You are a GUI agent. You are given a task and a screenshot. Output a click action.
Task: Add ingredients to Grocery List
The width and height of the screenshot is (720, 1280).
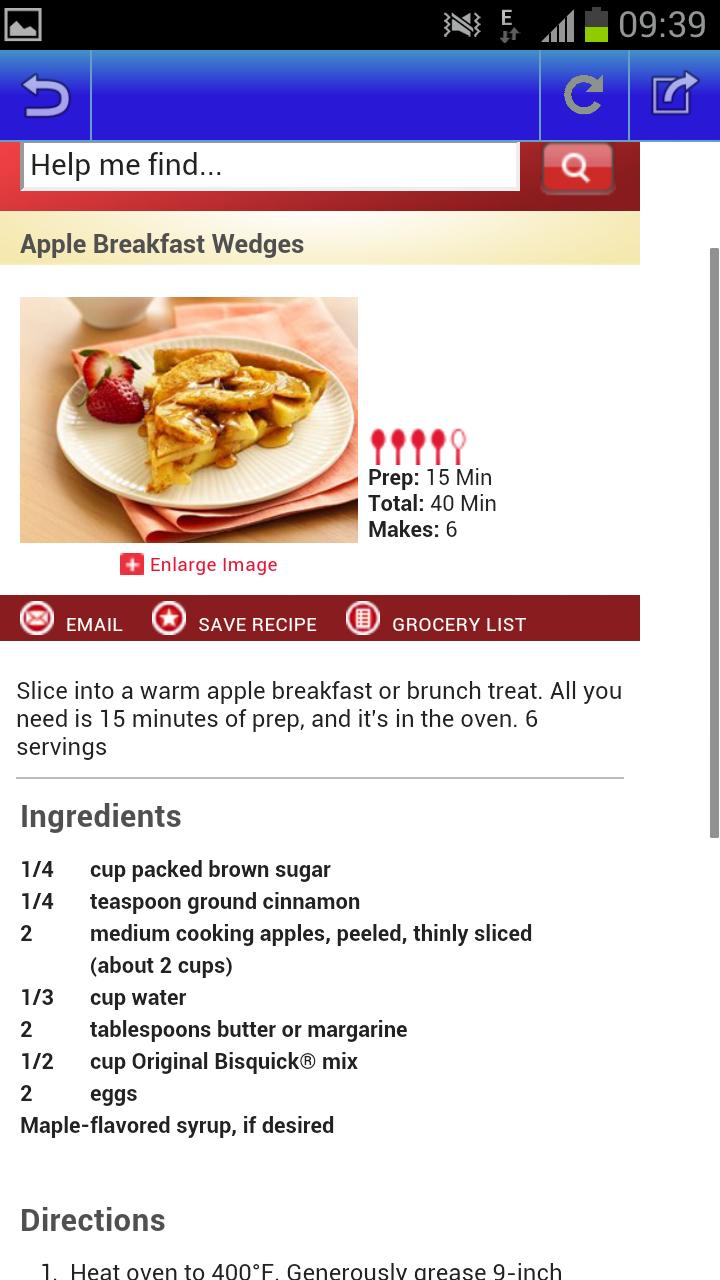pyautogui.click(x=436, y=621)
